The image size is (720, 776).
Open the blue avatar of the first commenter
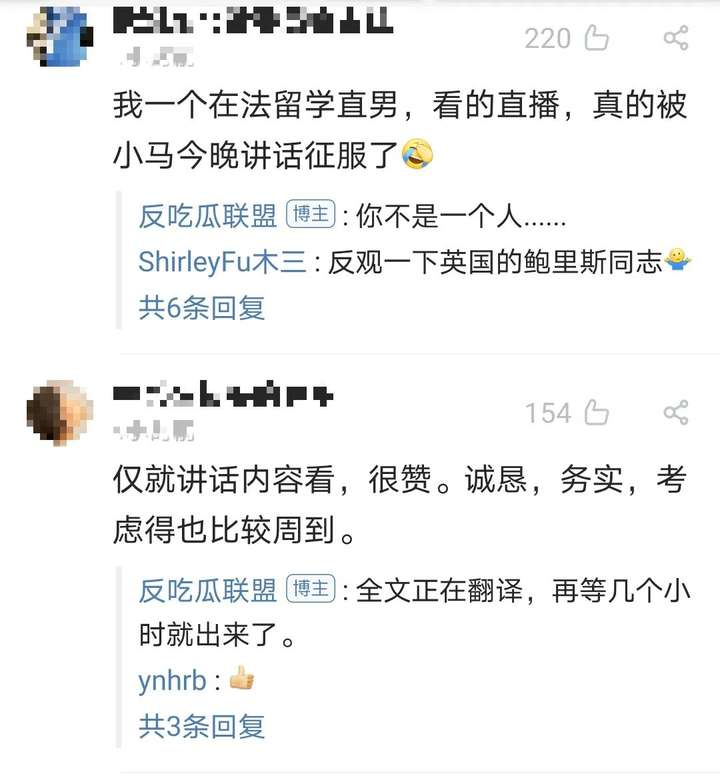[59, 36]
